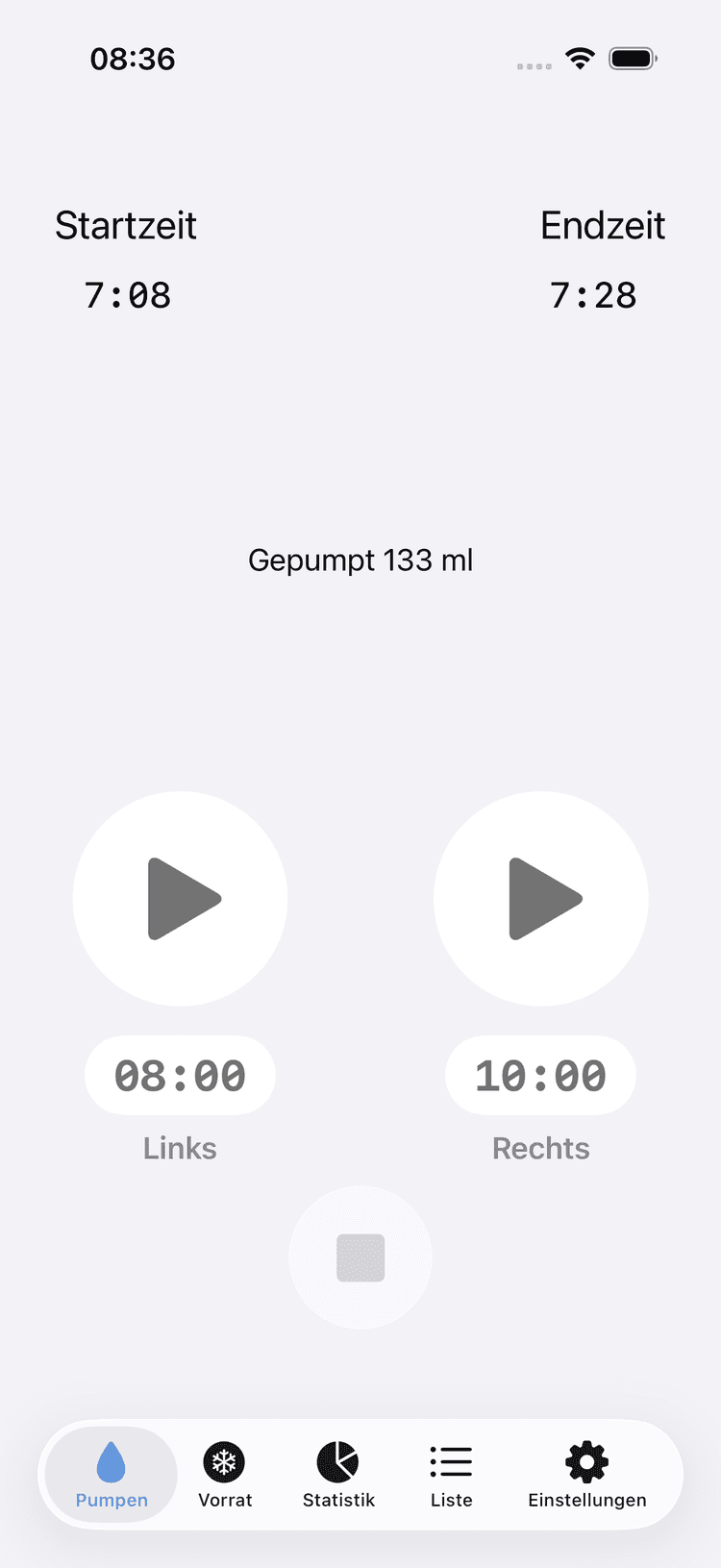Start pumping right side with play icon
721x1568 pixels.
[540, 898]
